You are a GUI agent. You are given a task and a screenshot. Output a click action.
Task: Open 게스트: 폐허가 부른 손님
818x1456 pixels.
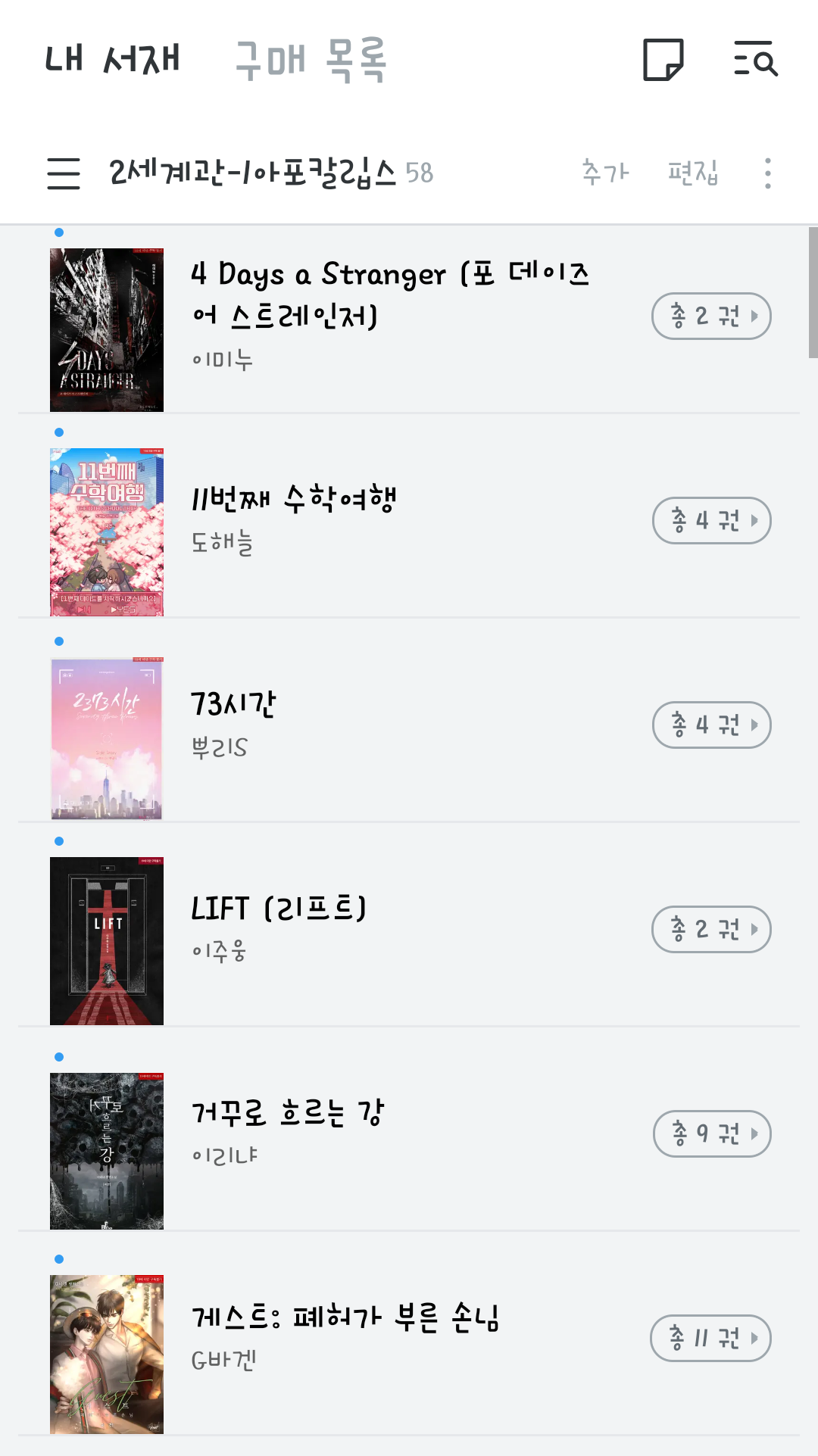click(x=345, y=1317)
